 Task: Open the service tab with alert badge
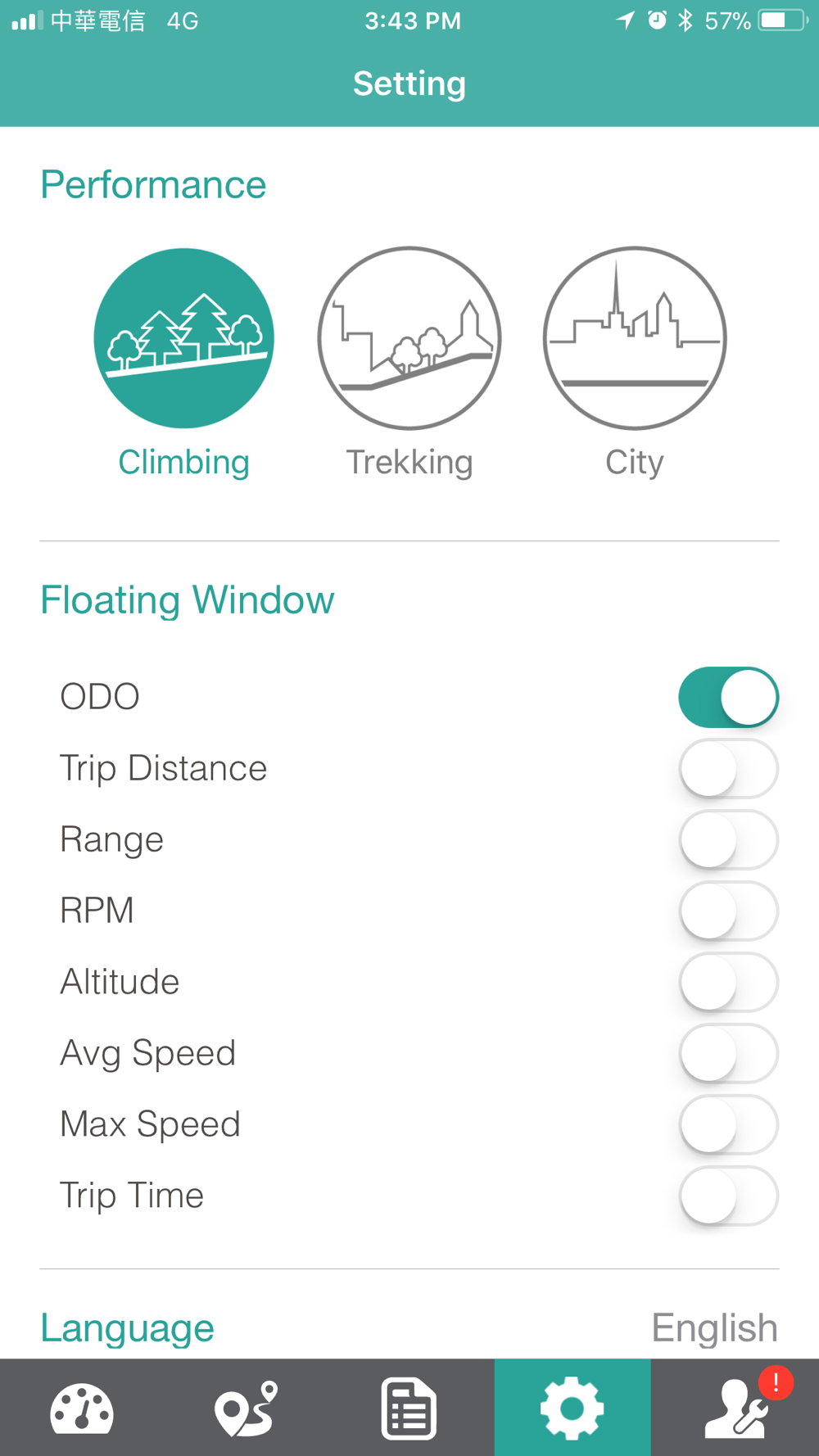tap(735, 1409)
